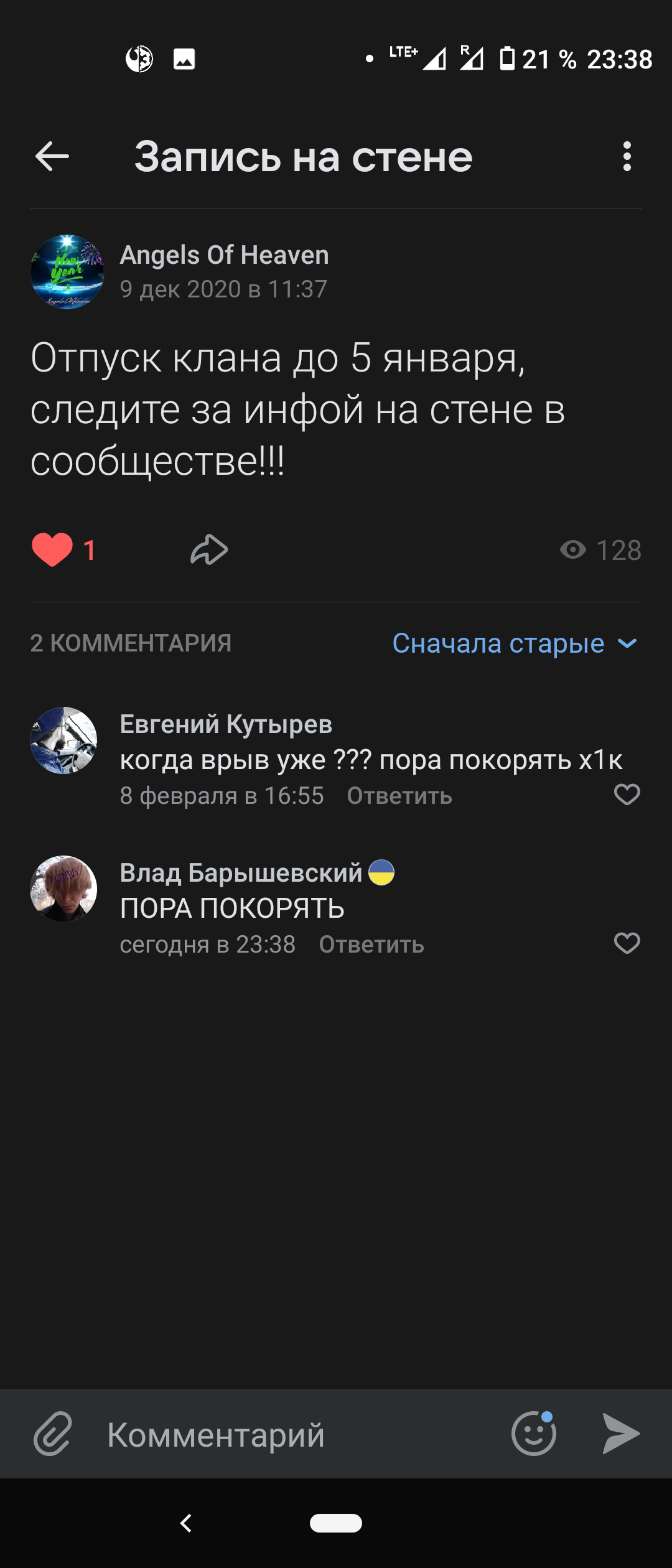Viewport: 672px width, 1568px height.
Task: Share the post via the share arrow
Action: [x=210, y=549]
